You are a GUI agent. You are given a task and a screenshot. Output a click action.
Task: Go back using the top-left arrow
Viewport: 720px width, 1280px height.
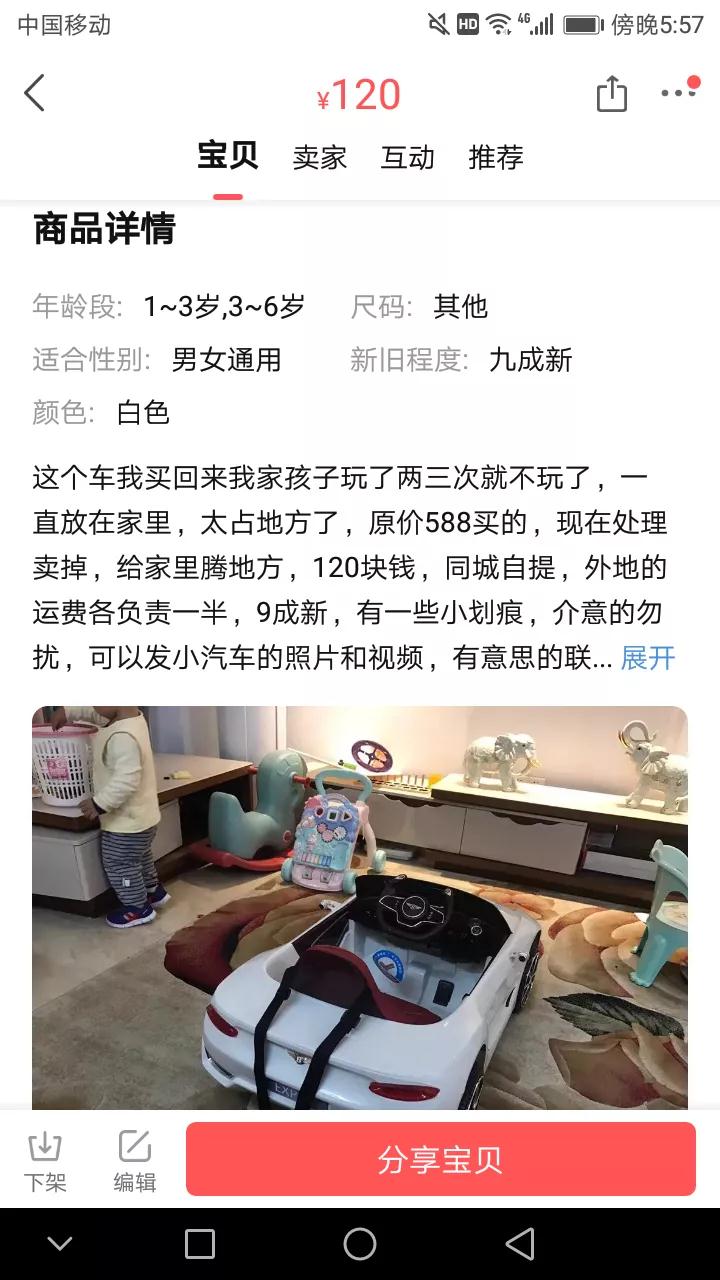35,94
